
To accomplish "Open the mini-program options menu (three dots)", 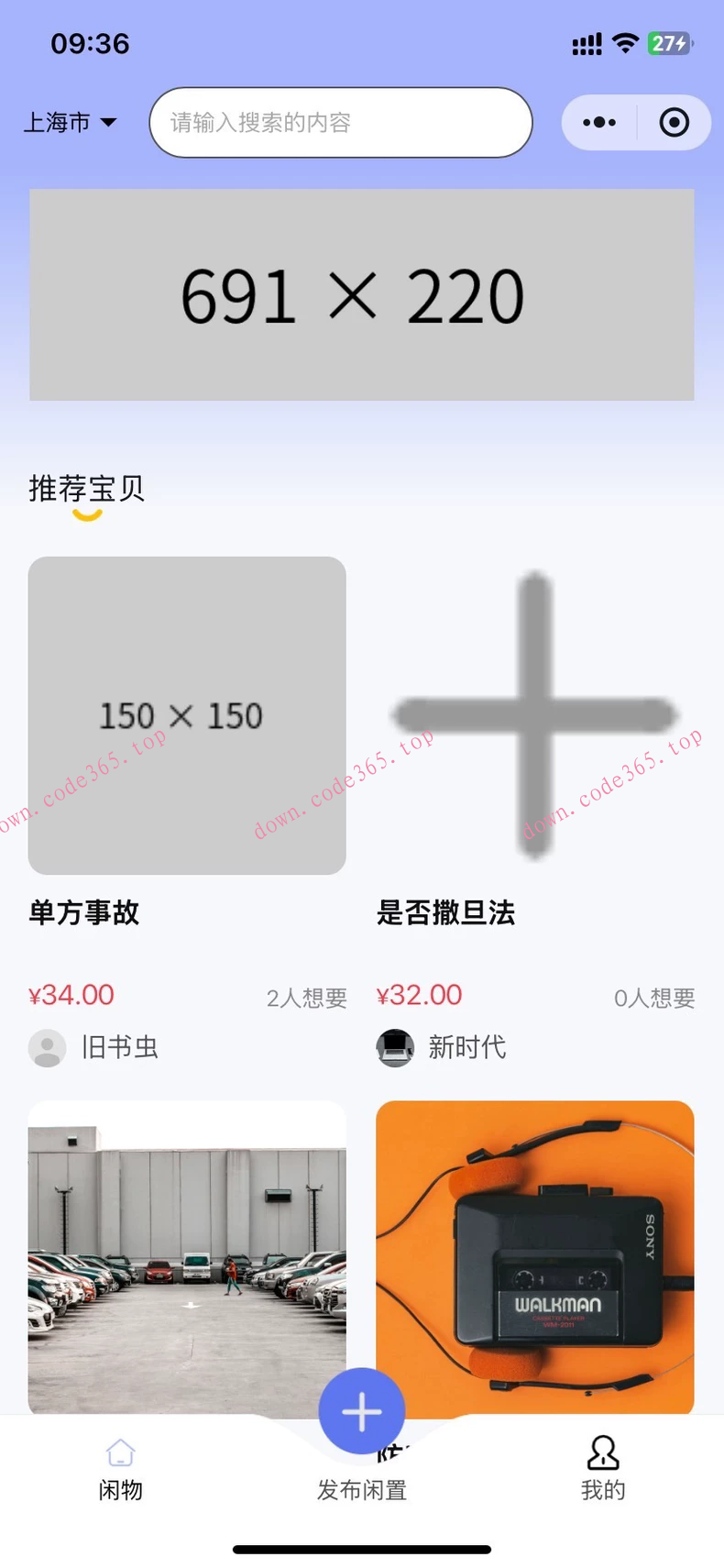I will (598, 122).
